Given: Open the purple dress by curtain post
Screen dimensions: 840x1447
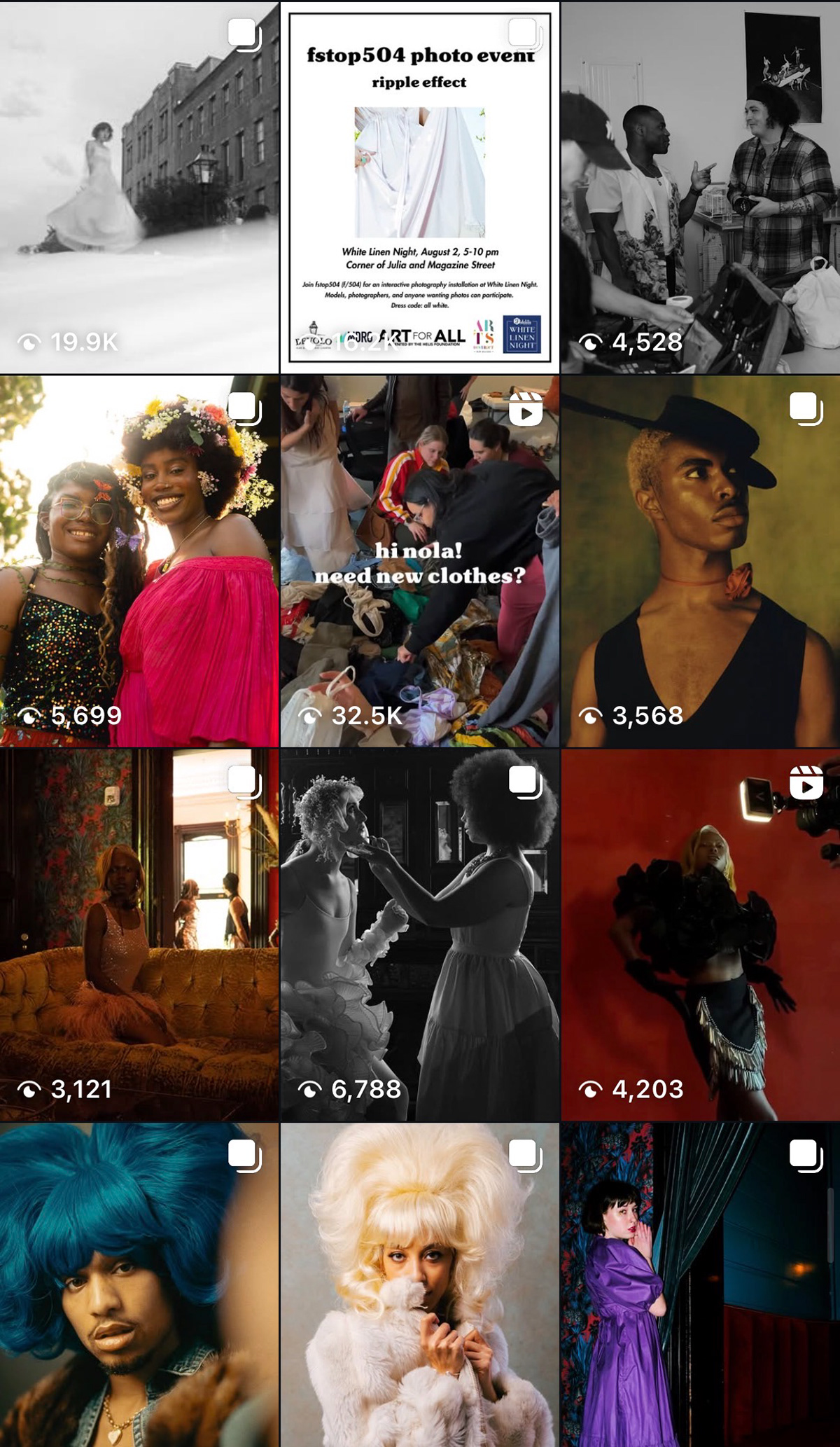Looking at the screenshot, I should point(701,1285).
